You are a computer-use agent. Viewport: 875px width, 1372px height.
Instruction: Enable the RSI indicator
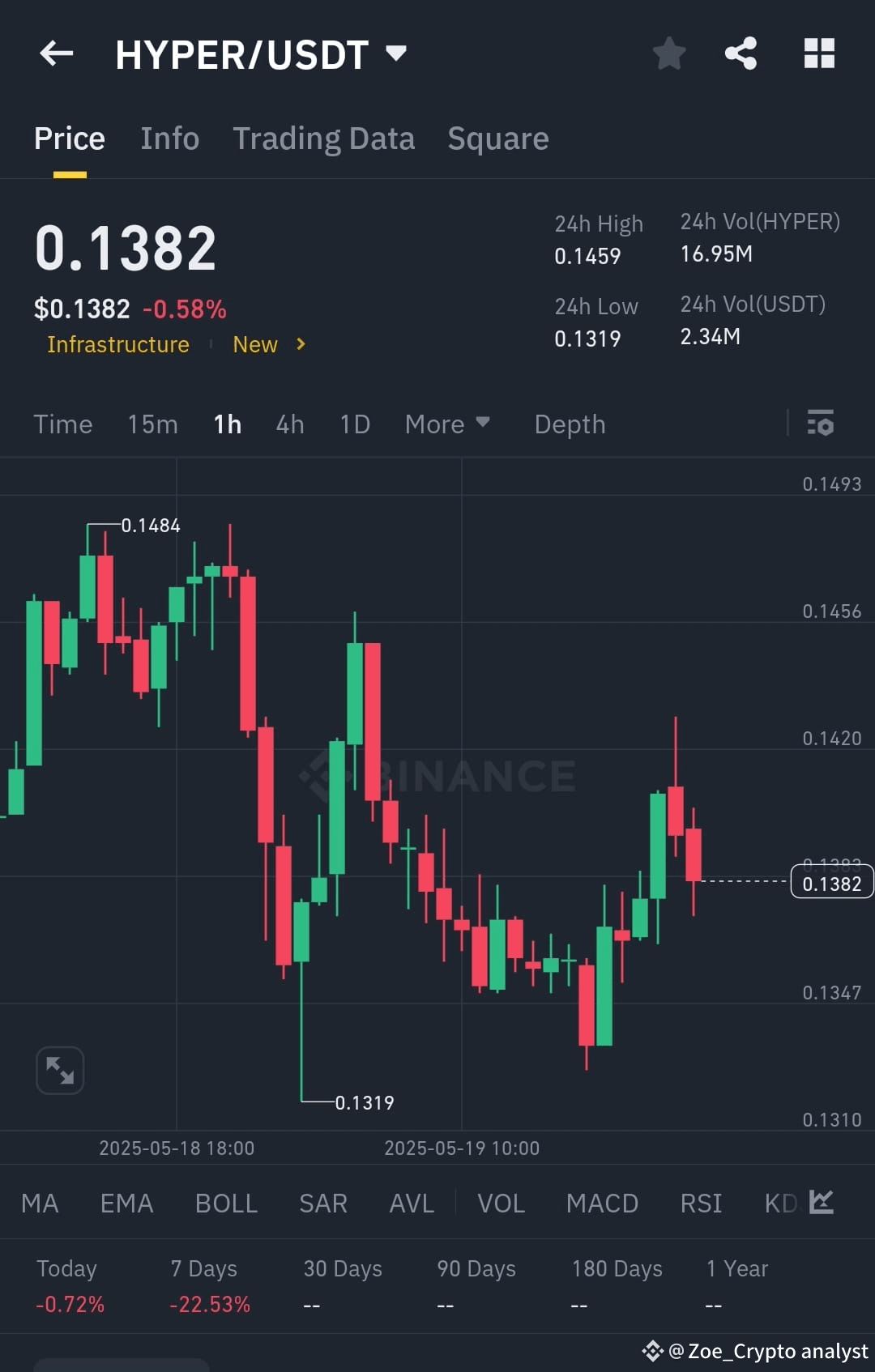click(700, 1204)
